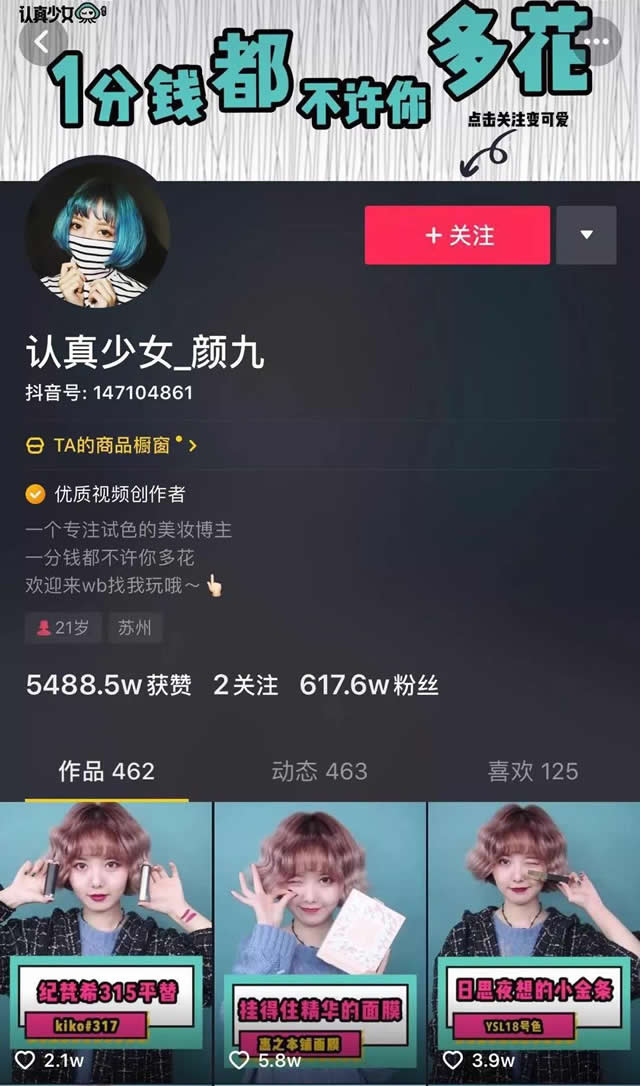The image size is (640, 1086).
Task: Follow this user with 关注 button
Action: coord(457,235)
